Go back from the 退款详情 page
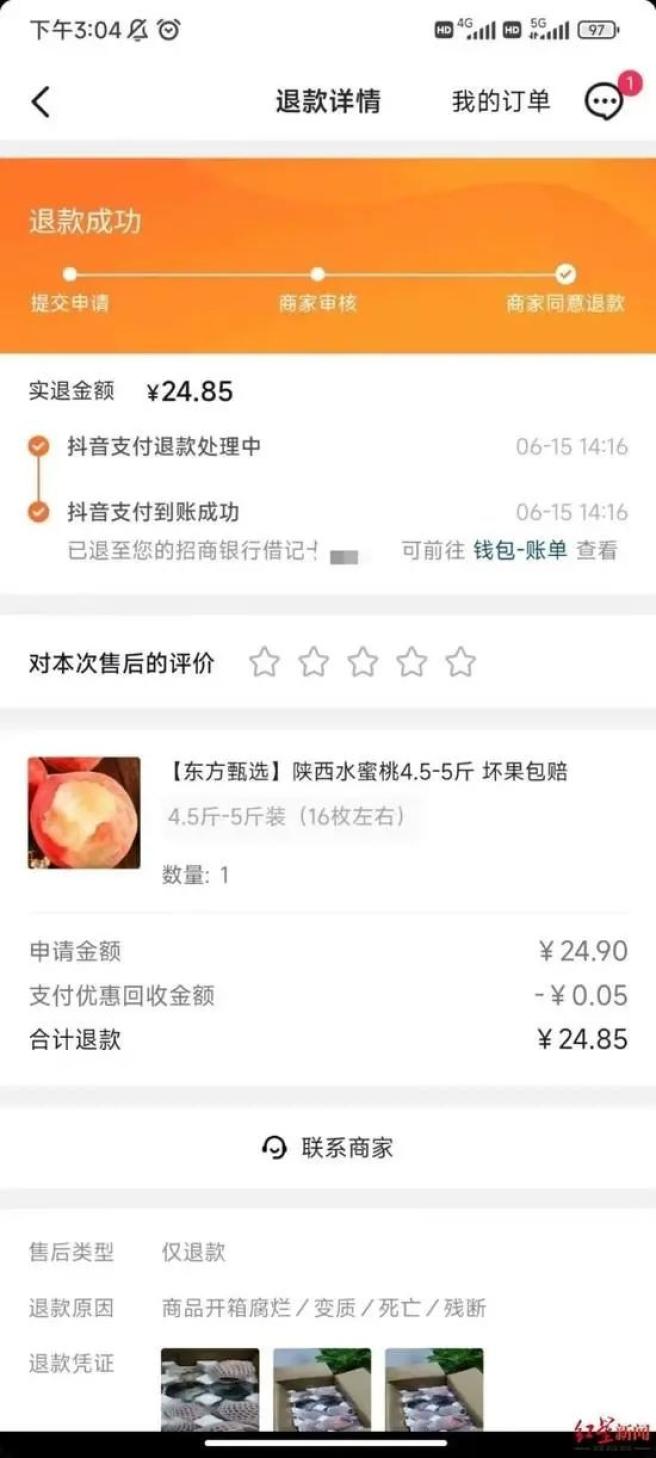The width and height of the screenshot is (656, 1458). click(41, 102)
